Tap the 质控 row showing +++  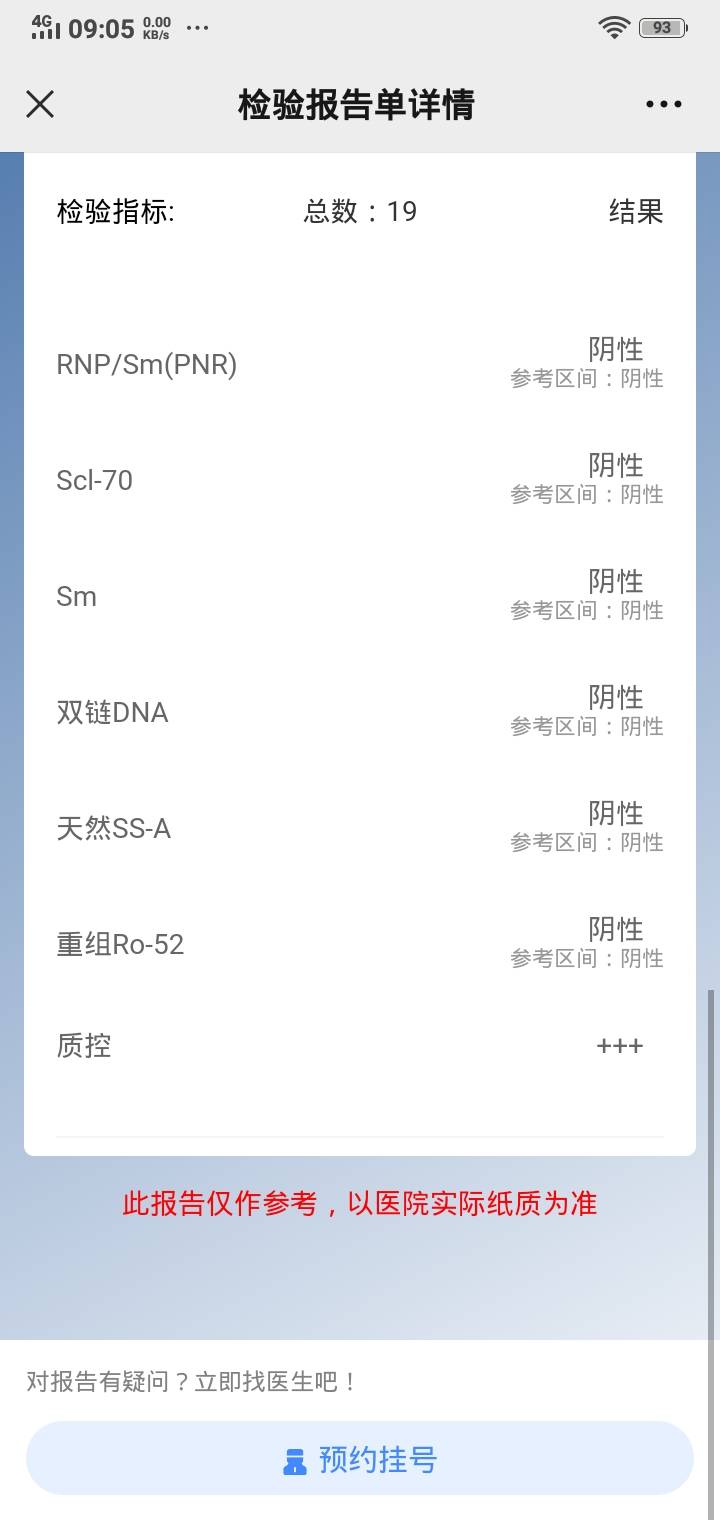click(360, 1046)
